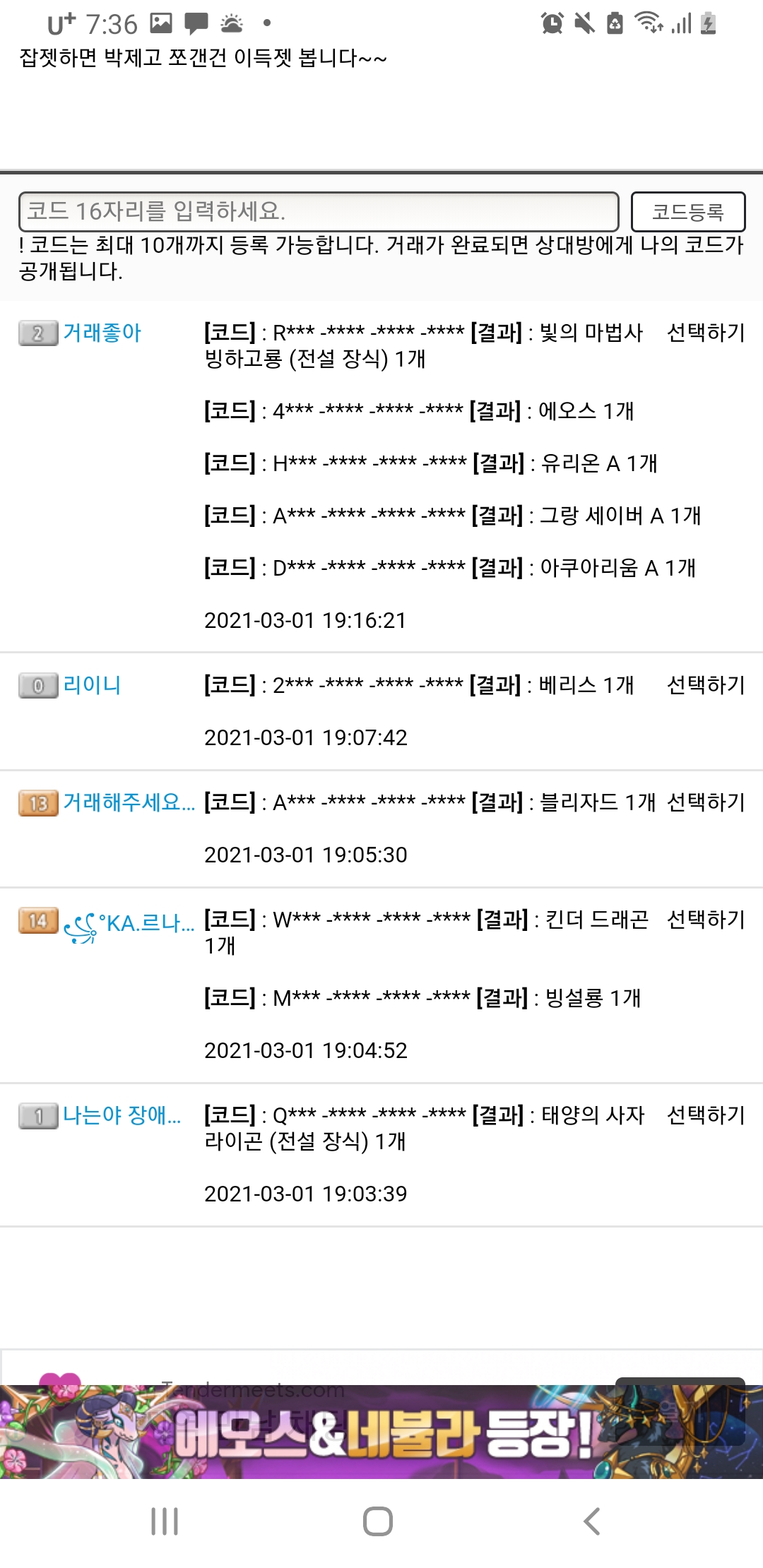Open user profile 거래해주세요…
This screenshot has height=1568, width=763.
(x=129, y=802)
